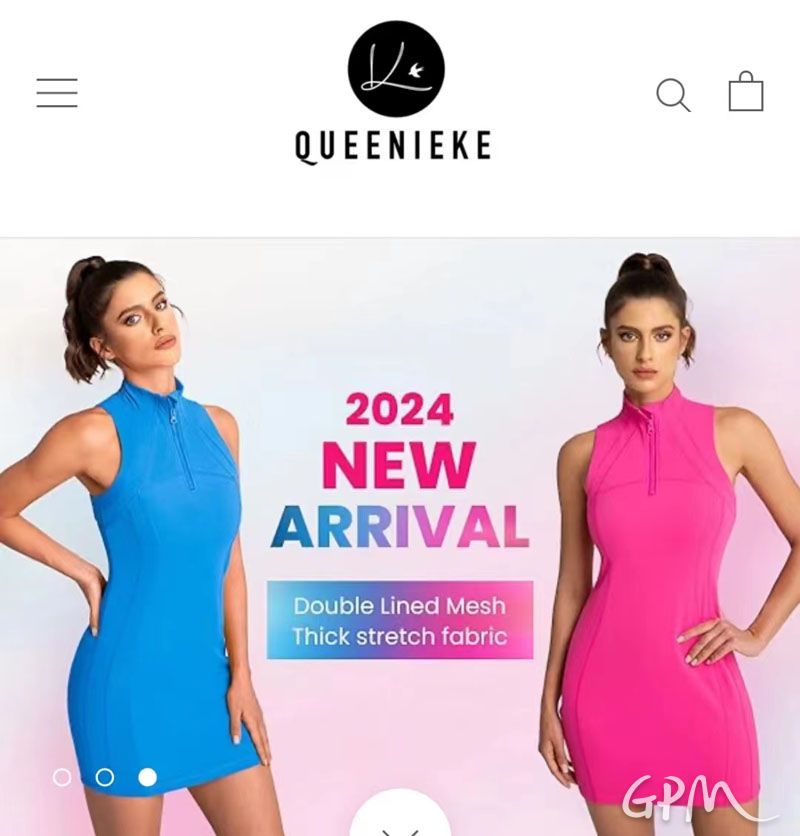The width and height of the screenshot is (800, 836).
Task: Open the 2024 New Arrival banner
Action: pyautogui.click(x=400, y=520)
